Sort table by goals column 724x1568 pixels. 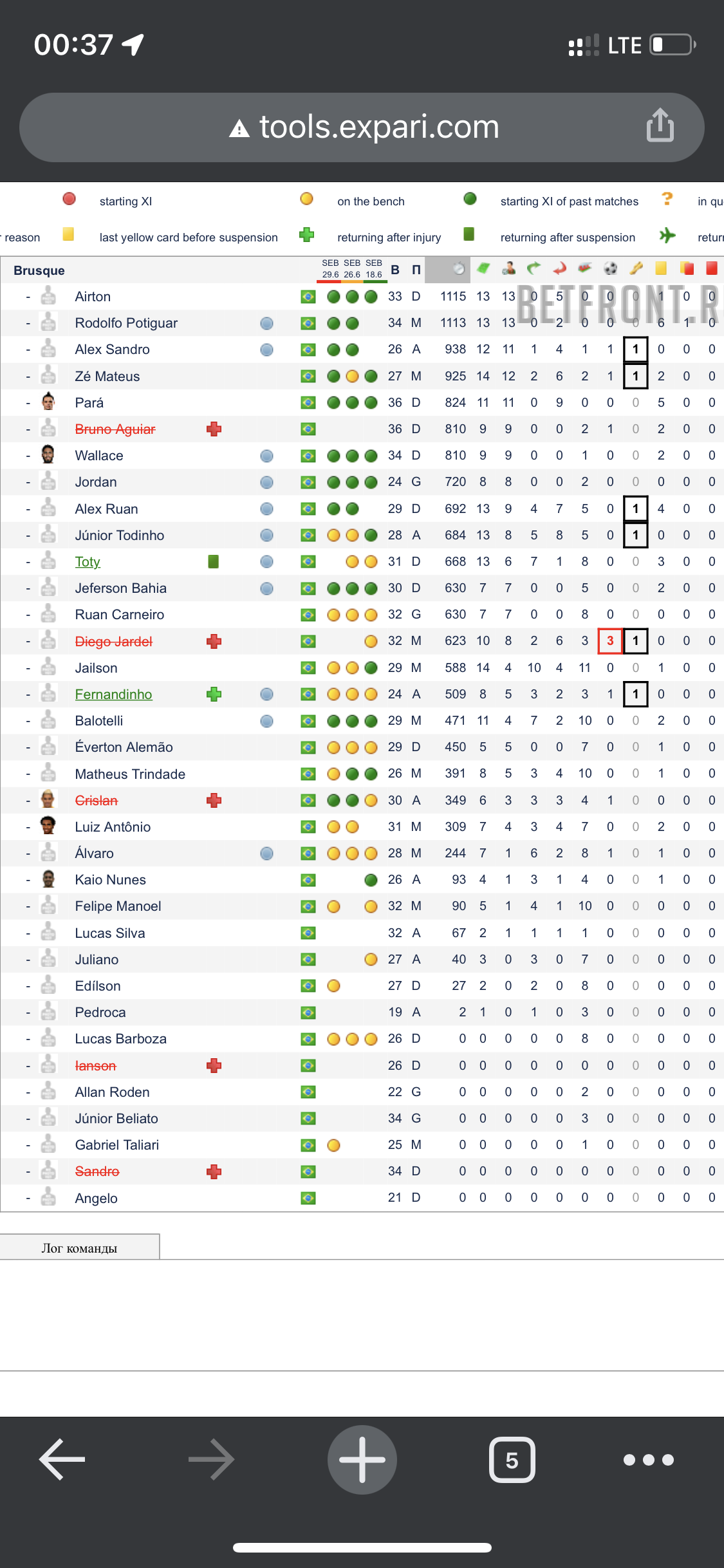tap(610, 268)
